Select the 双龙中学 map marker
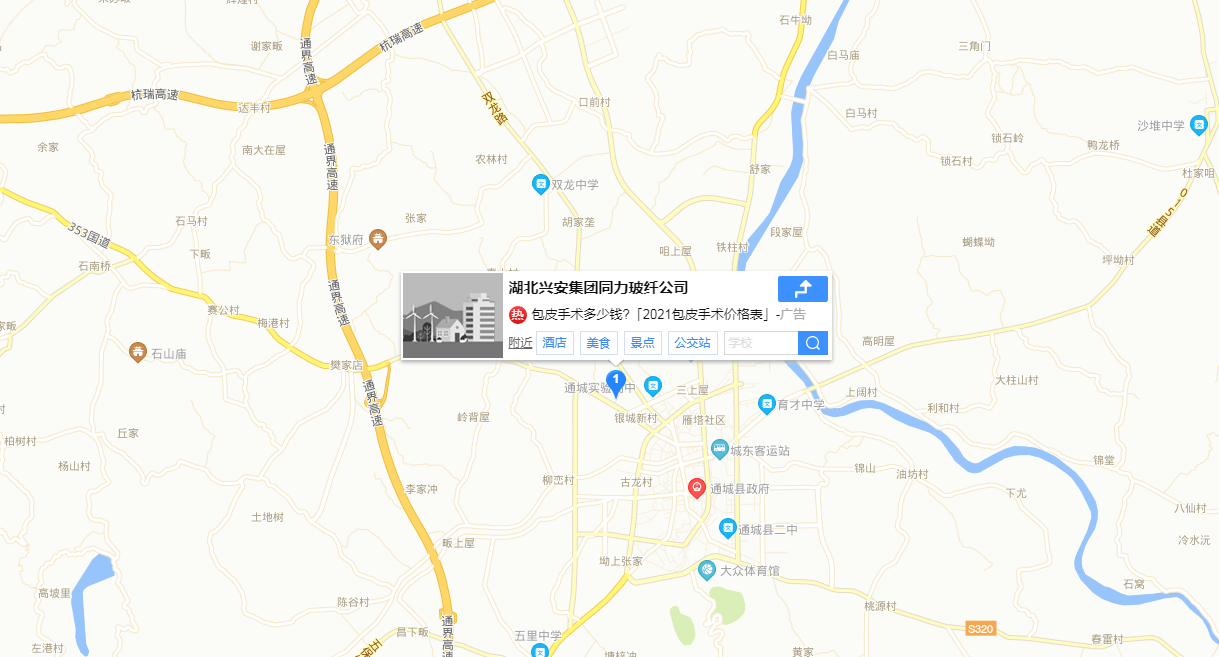Image resolution: width=1219 pixels, height=657 pixels. point(540,184)
